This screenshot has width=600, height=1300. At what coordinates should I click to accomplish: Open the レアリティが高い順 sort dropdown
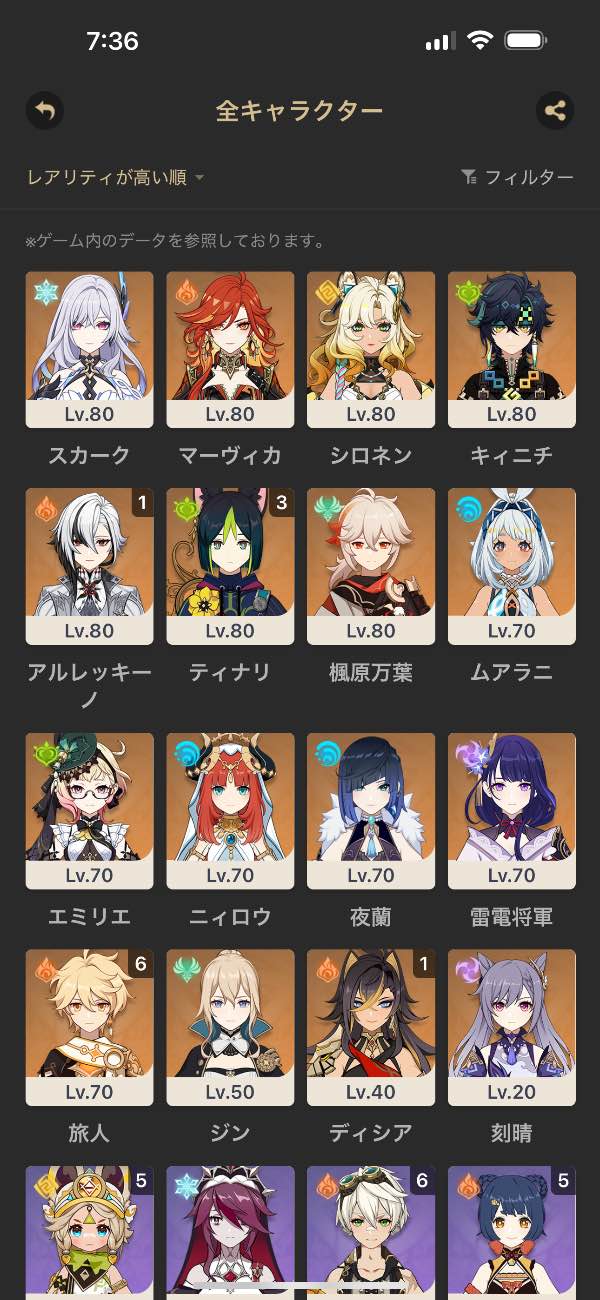coord(115,178)
